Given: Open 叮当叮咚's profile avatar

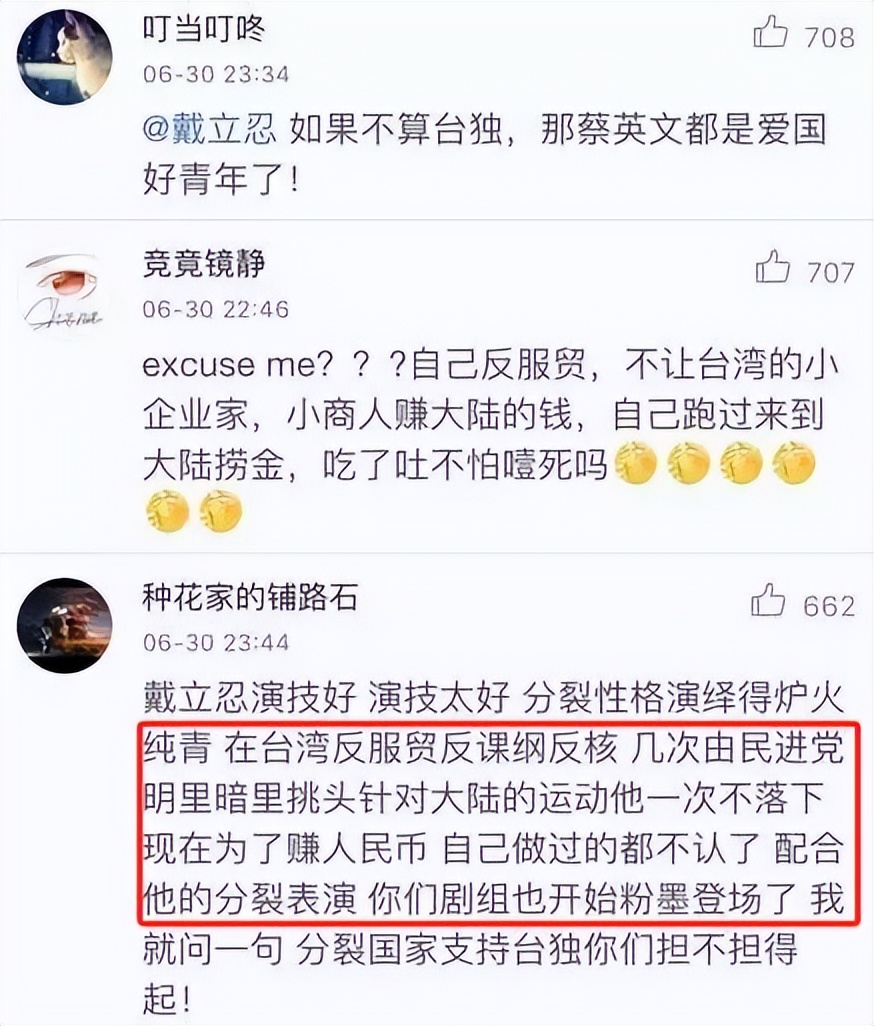Looking at the screenshot, I should coord(64,57).
